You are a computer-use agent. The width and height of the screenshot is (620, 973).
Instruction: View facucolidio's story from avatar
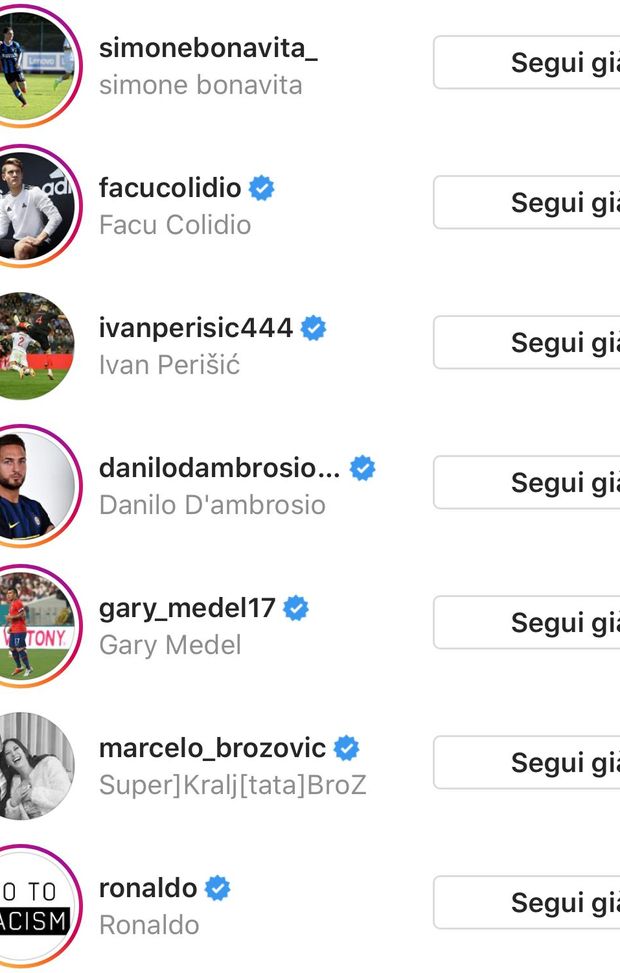tap(32, 206)
